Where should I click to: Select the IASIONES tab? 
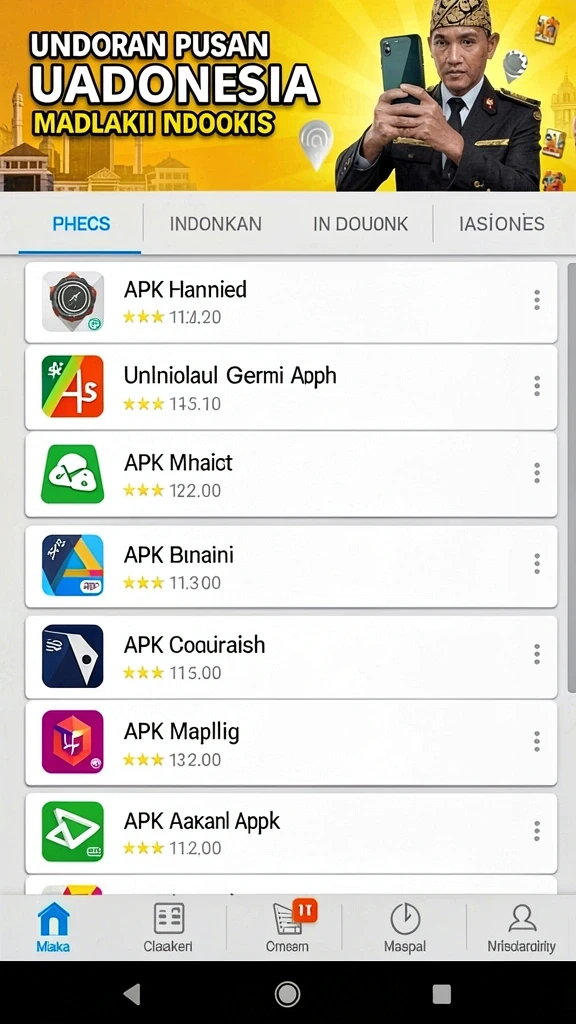[502, 224]
